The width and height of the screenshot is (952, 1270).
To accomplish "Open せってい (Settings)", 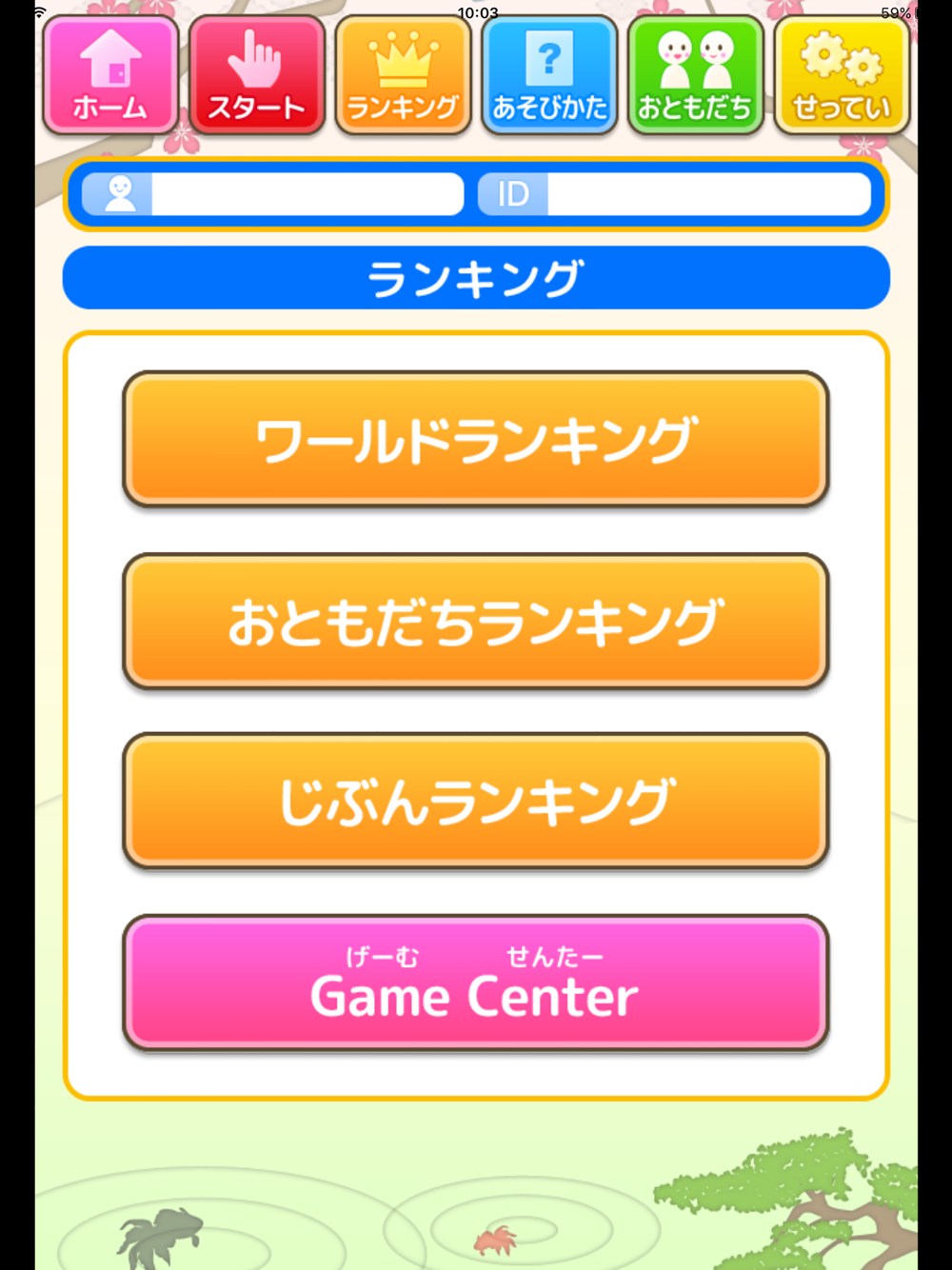I will point(842,75).
